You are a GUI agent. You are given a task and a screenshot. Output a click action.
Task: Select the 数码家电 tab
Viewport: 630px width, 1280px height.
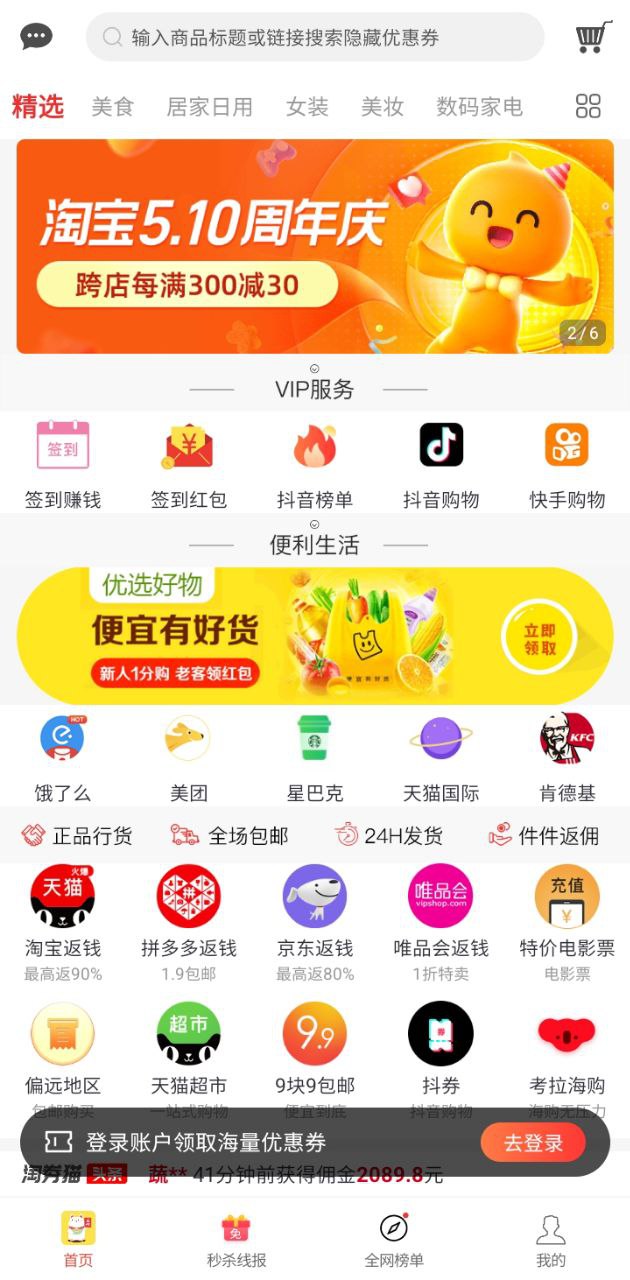click(479, 106)
